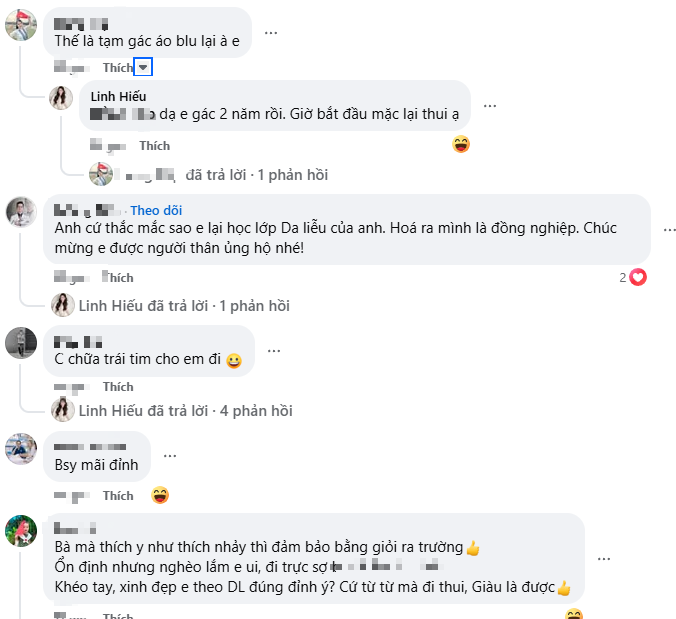Open options for "C chữa trái tim" comment
The width and height of the screenshot is (676, 619).
pos(274,351)
